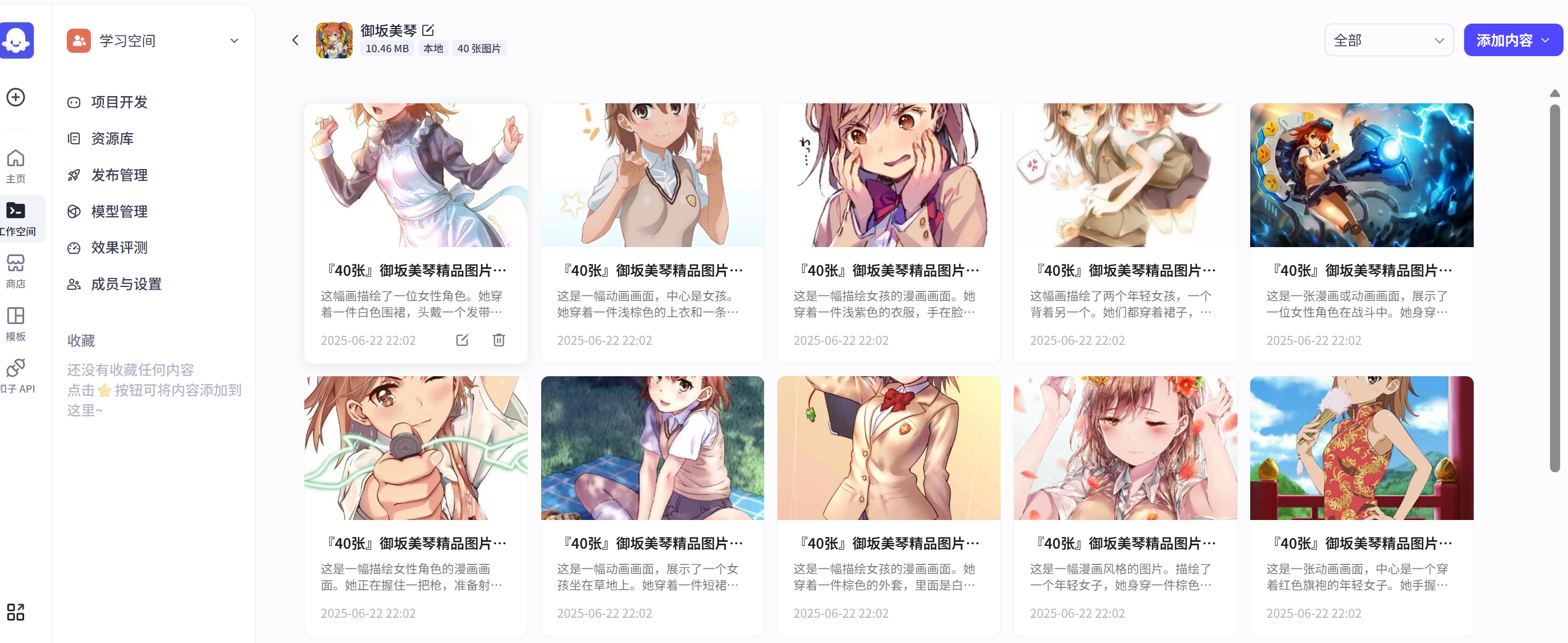
Task: Open the battle scene image card
Action: pyautogui.click(x=1361, y=175)
